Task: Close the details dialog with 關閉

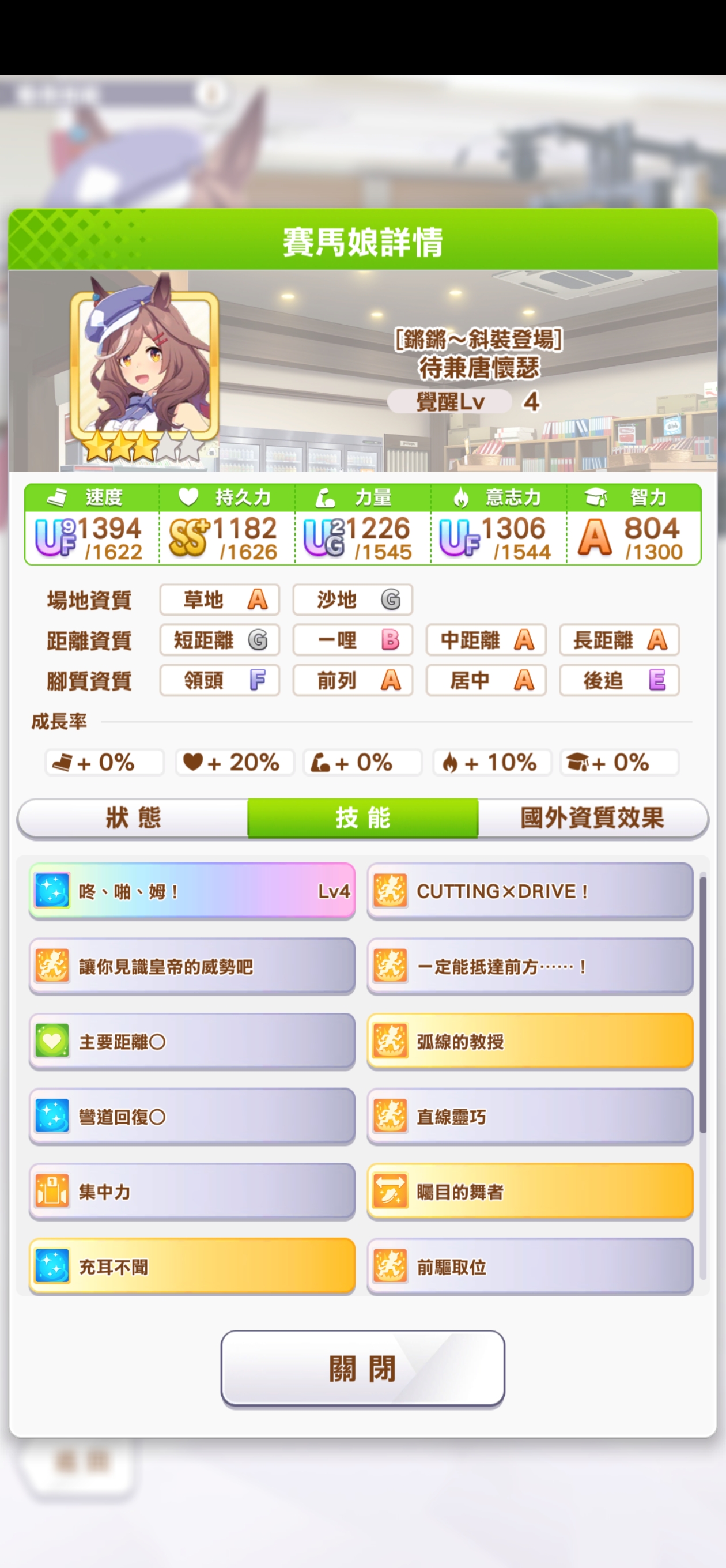Action: [362, 1369]
